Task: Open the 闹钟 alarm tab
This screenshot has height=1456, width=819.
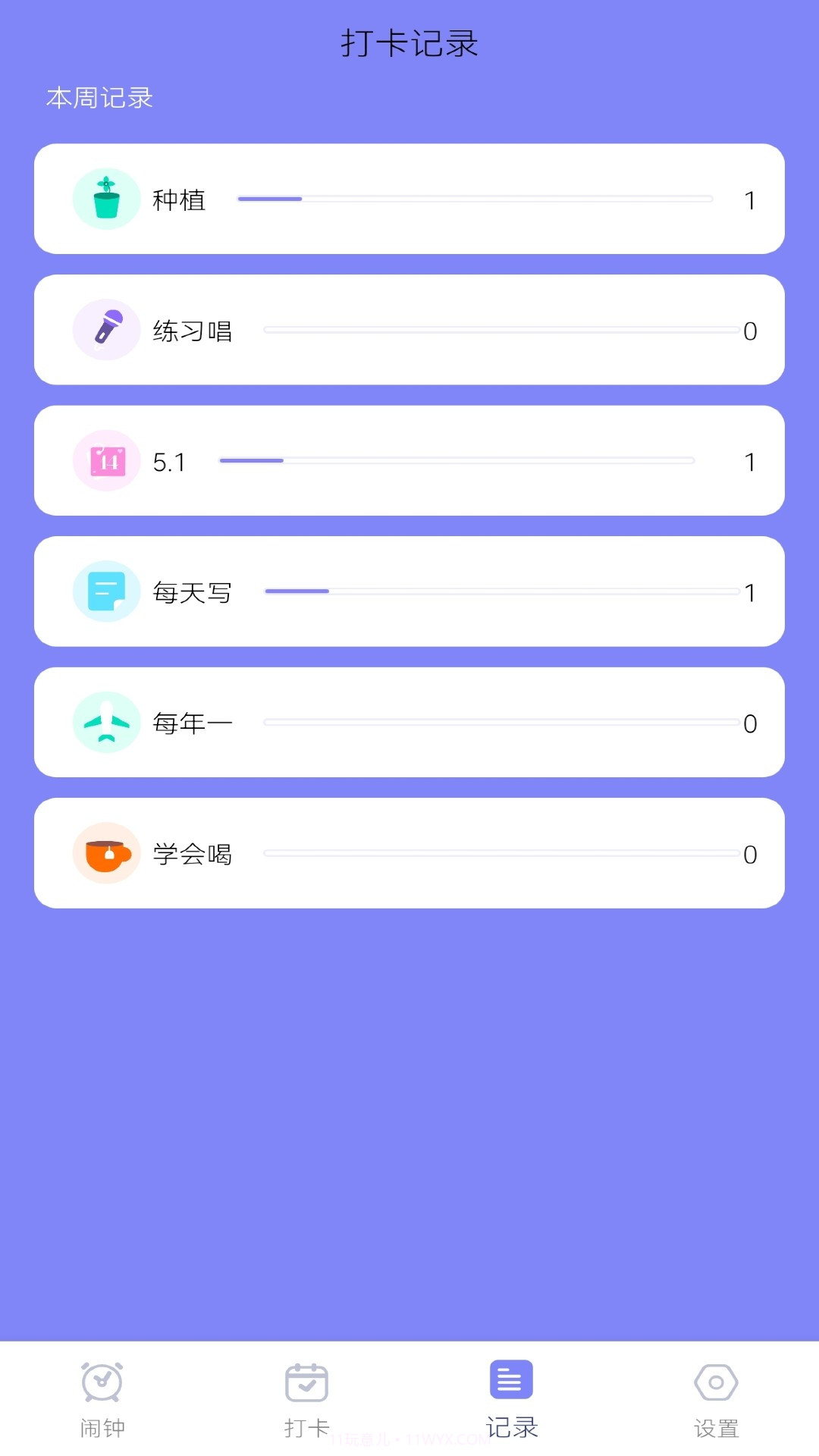Action: click(102, 1399)
